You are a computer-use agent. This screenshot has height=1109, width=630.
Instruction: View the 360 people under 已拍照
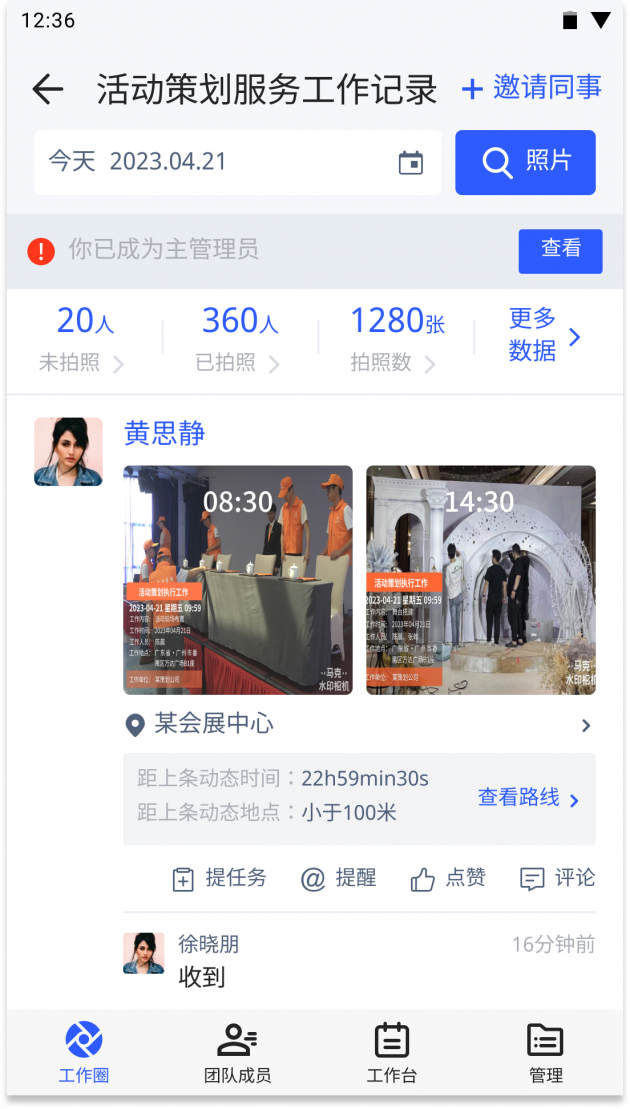(239, 339)
